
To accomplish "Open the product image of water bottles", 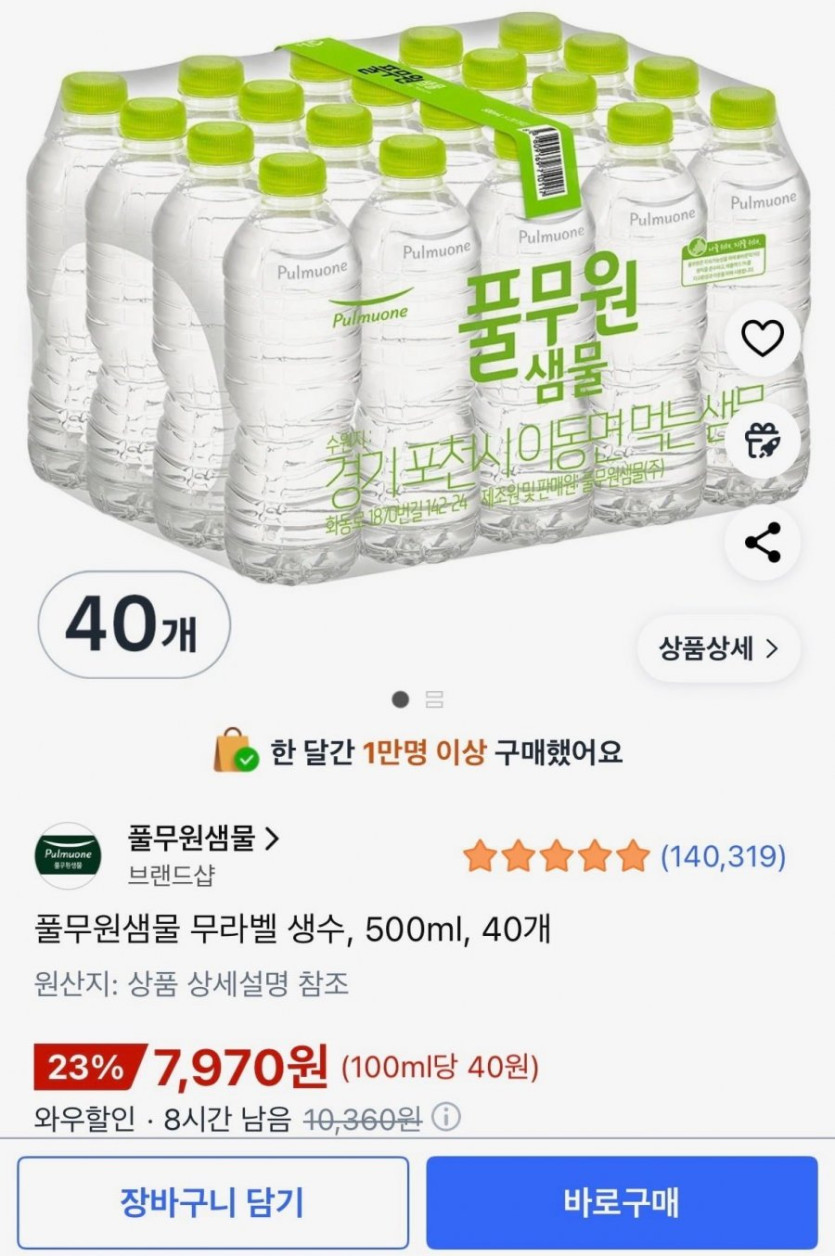I will pos(400,300).
